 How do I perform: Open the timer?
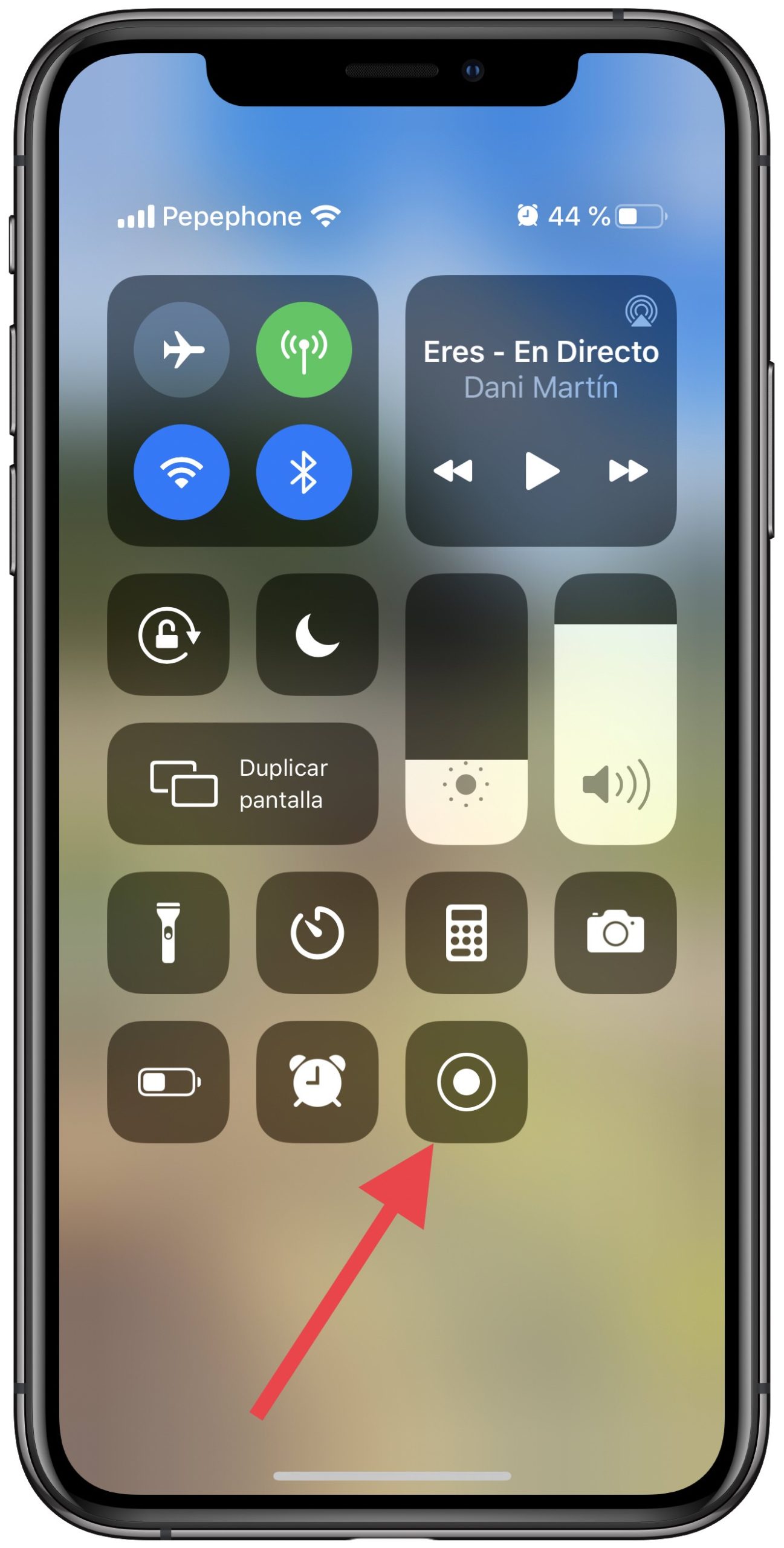point(317,932)
